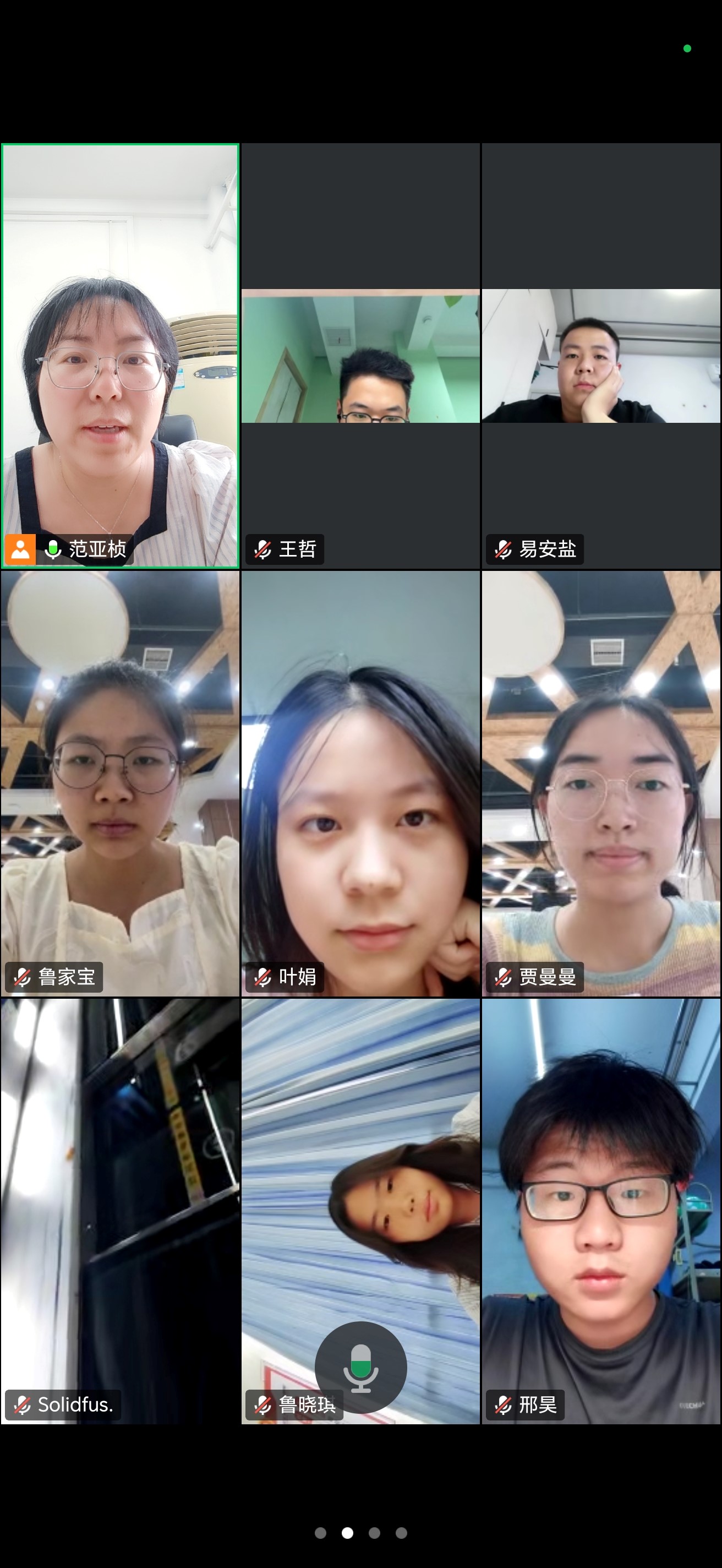Open 范亚桢's video tile
Image resolution: width=722 pixels, height=1568 pixels.
(x=120, y=356)
